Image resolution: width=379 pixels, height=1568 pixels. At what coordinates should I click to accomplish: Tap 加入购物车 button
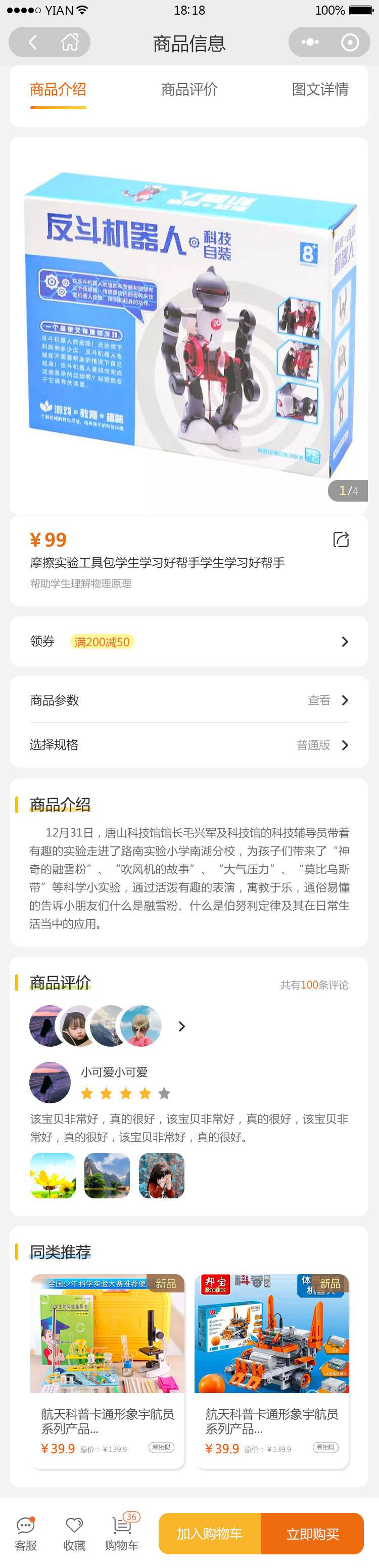(210, 1533)
